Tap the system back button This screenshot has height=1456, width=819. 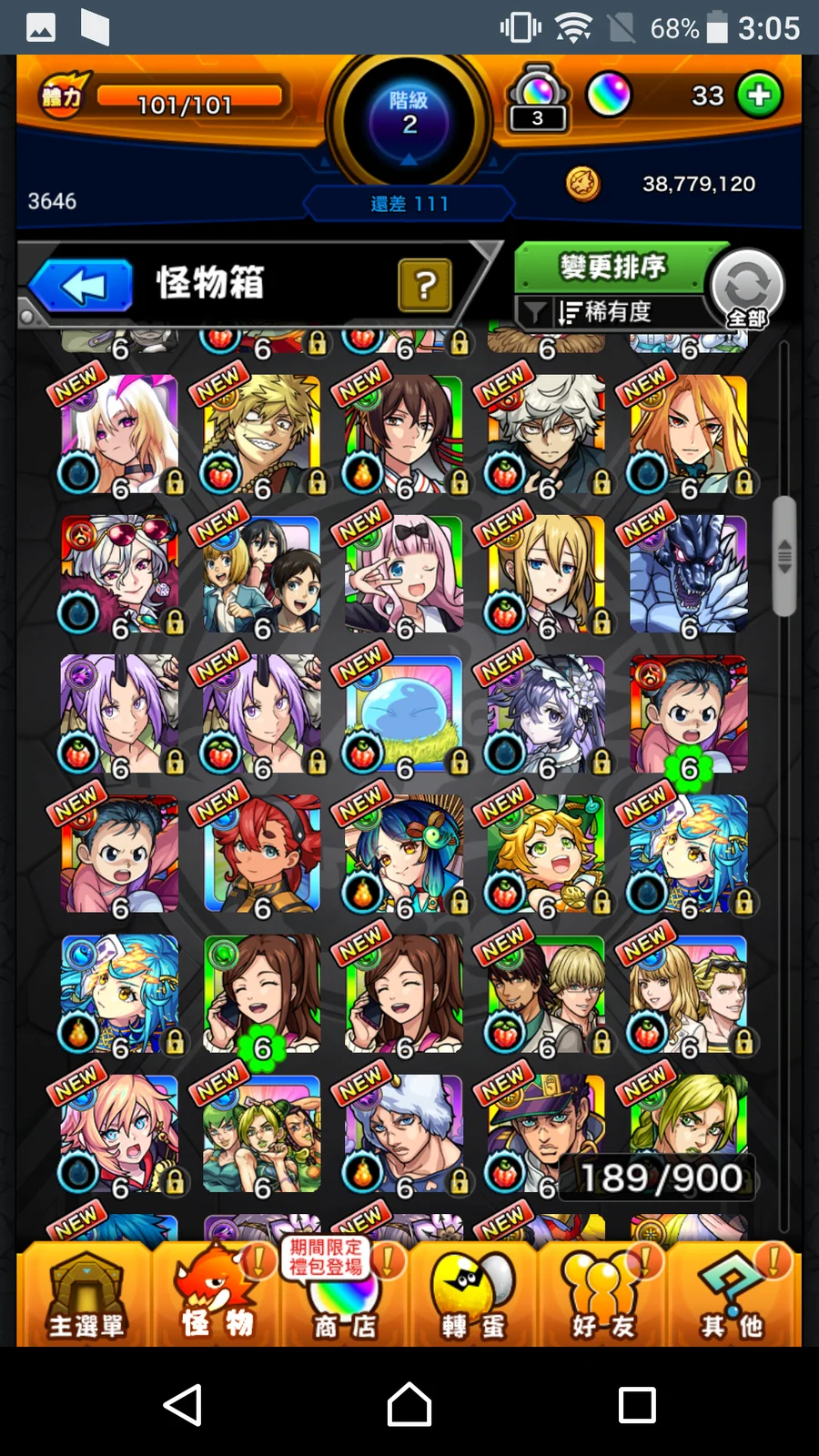183,1404
